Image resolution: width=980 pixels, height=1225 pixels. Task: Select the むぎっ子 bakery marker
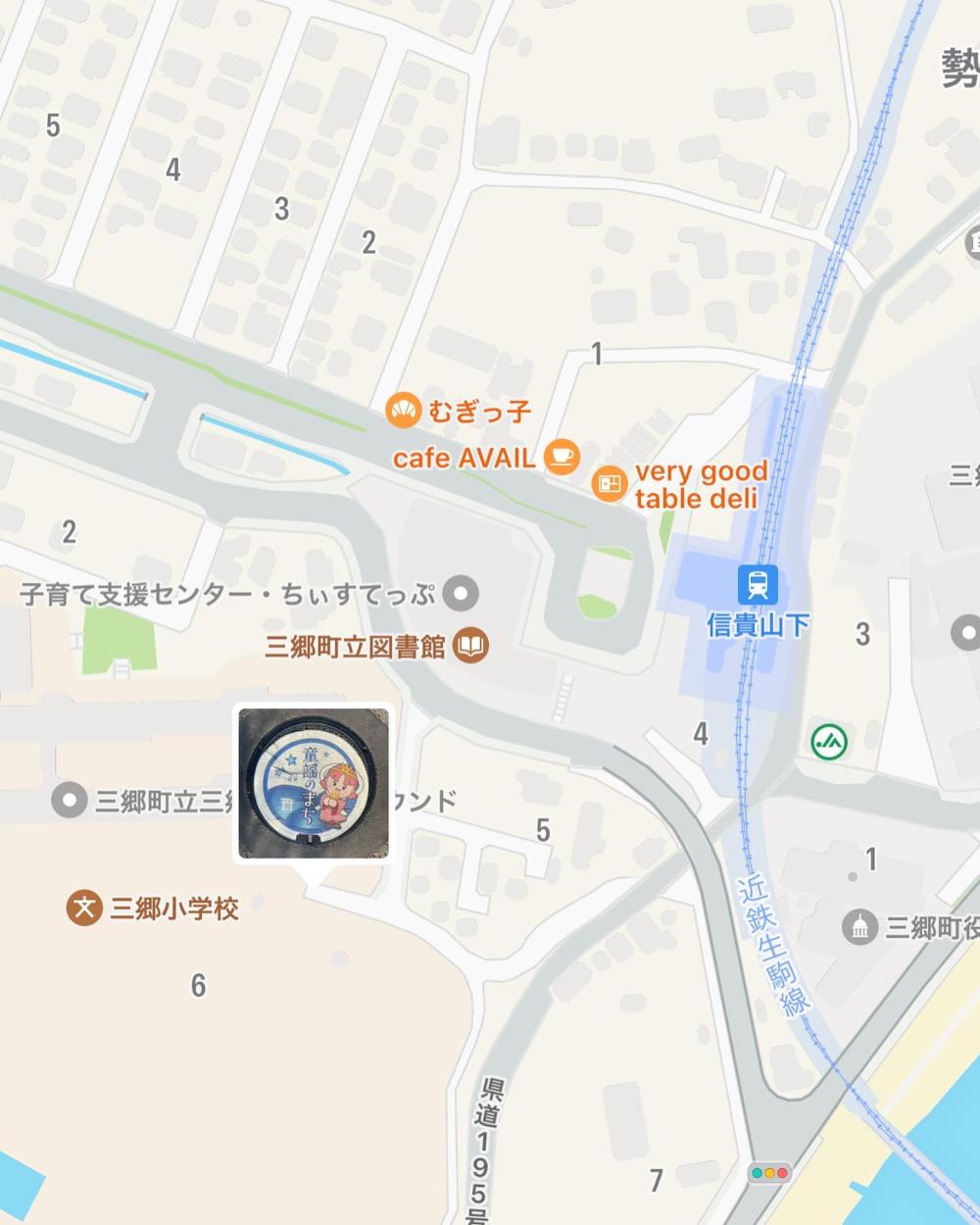[x=403, y=410]
